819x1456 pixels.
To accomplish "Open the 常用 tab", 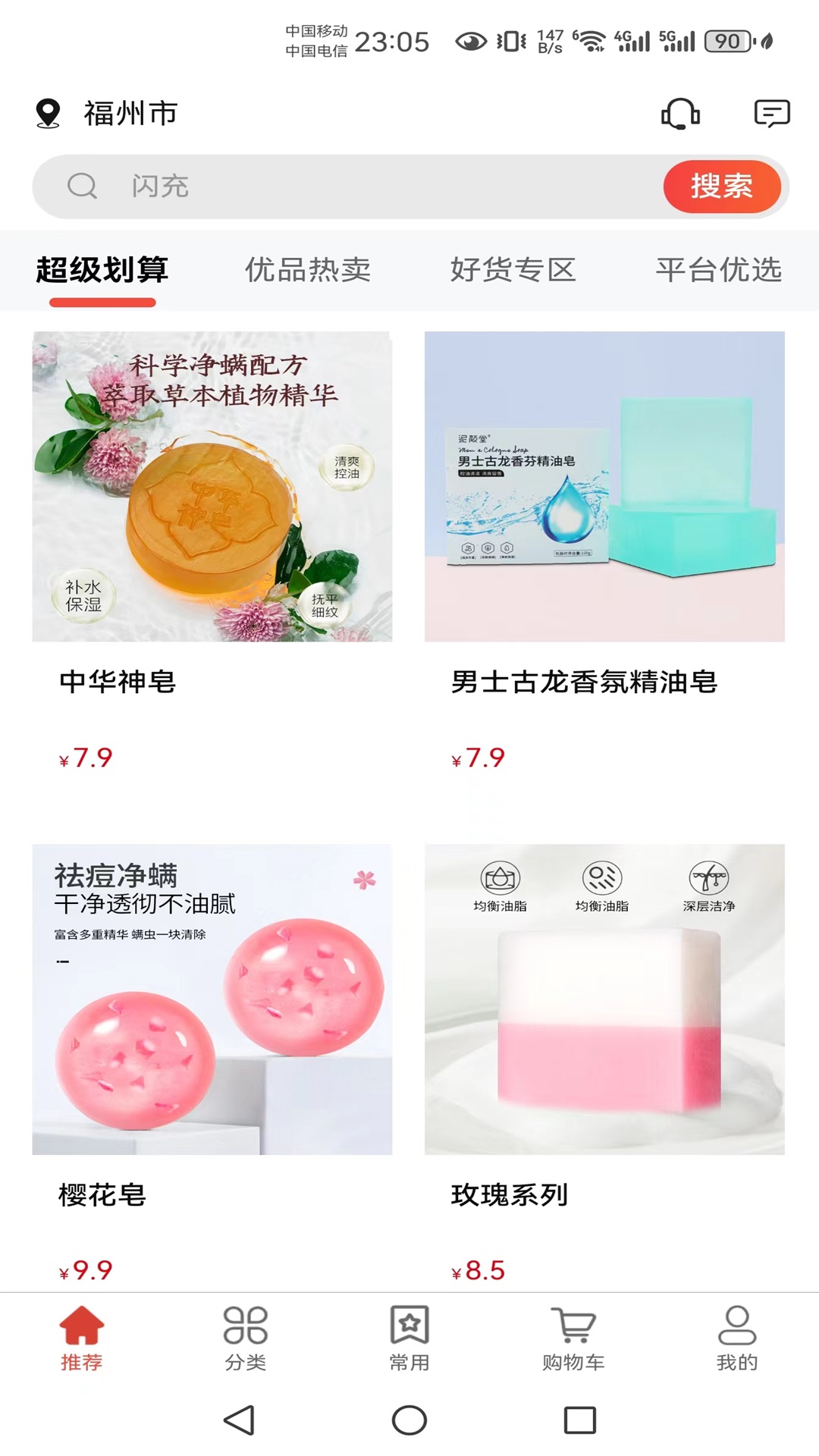I will click(409, 1339).
